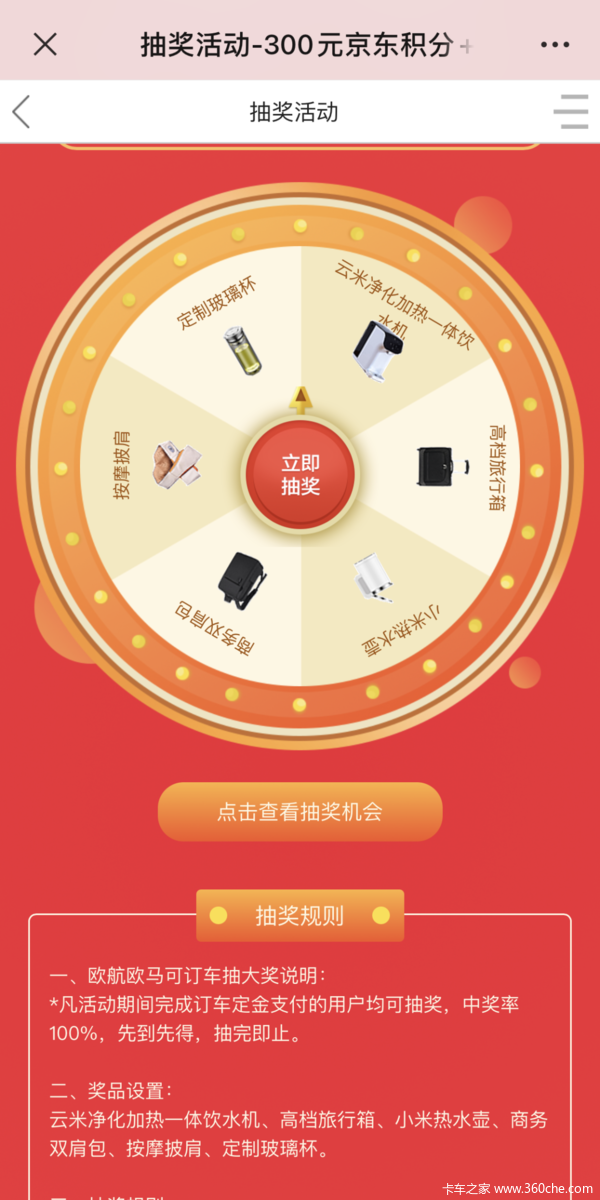Screen dimensions: 600x1200
Task: Go back with the left arrow
Action: tap(22, 111)
